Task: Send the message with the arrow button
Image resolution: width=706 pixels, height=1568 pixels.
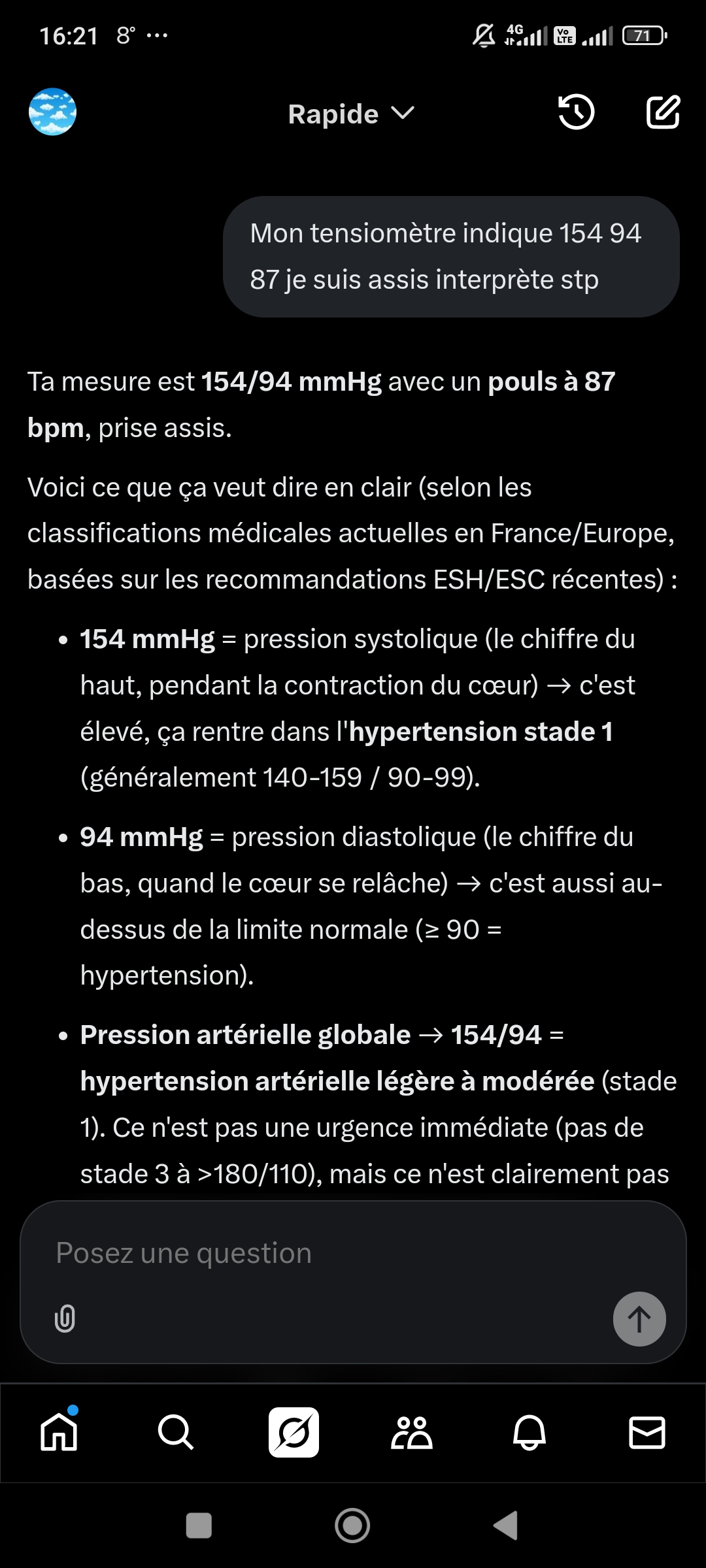Action: (x=639, y=1318)
